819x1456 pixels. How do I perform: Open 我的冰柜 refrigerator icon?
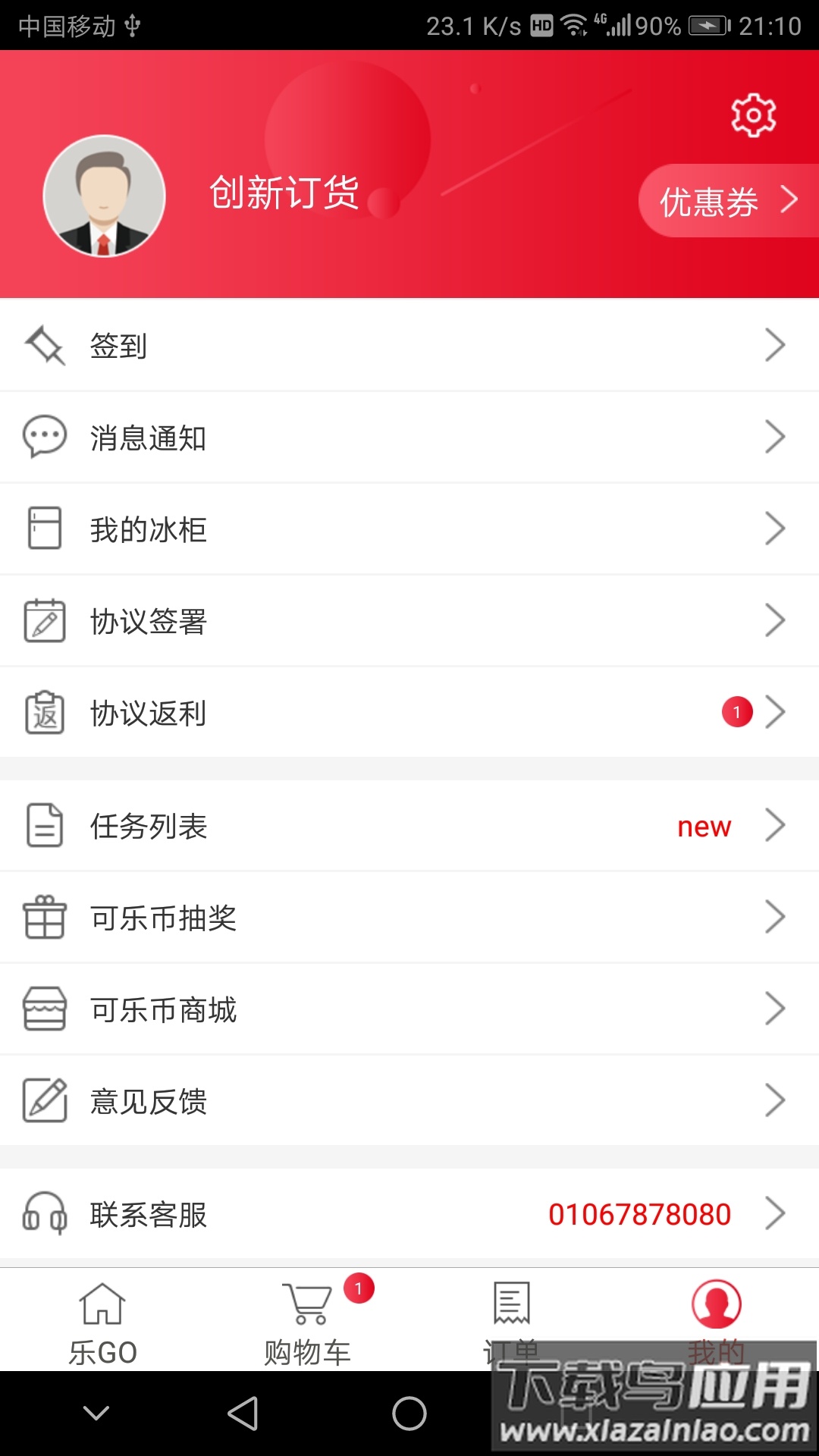click(x=45, y=529)
